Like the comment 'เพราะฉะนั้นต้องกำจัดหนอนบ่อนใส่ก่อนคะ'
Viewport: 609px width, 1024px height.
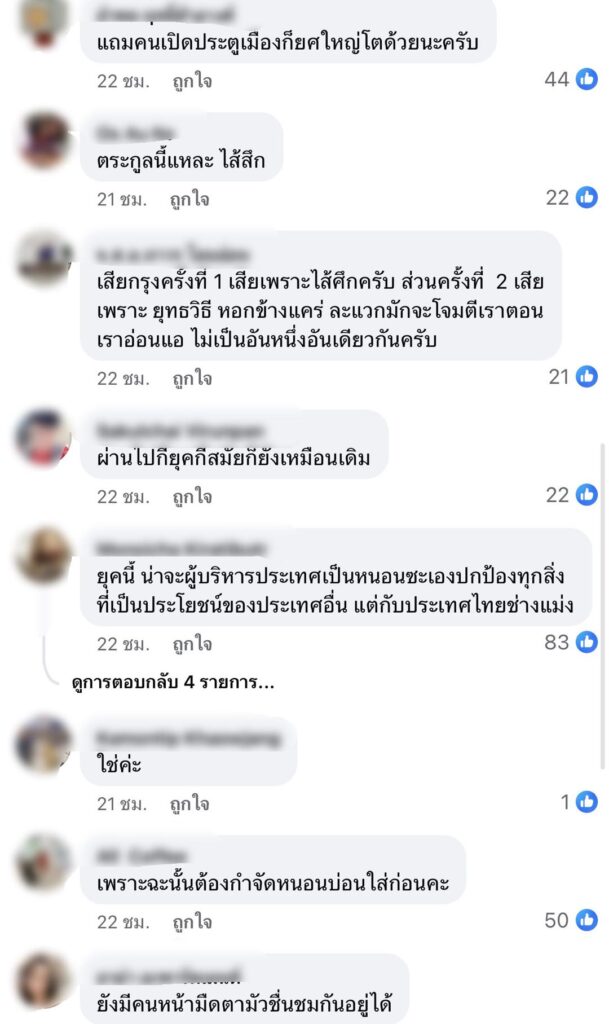(x=190, y=920)
